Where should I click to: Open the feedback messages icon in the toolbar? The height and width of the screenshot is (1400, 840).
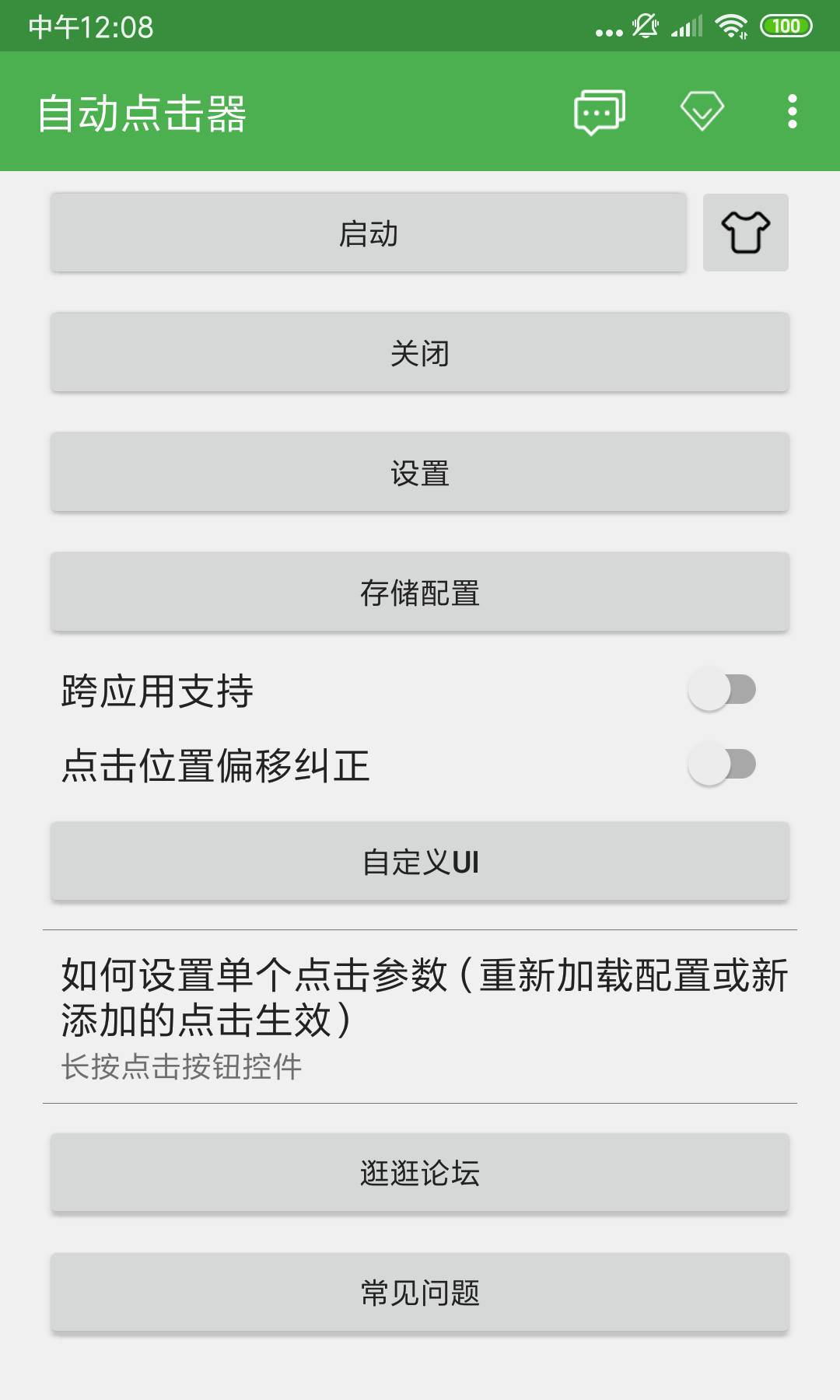(597, 113)
